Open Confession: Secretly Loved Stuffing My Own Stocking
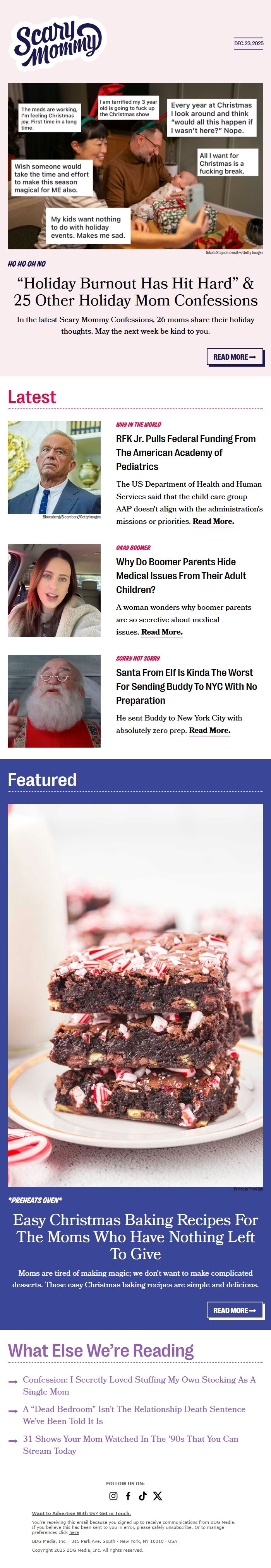Image resolution: width=271 pixels, height=1568 pixels. tap(139, 1385)
